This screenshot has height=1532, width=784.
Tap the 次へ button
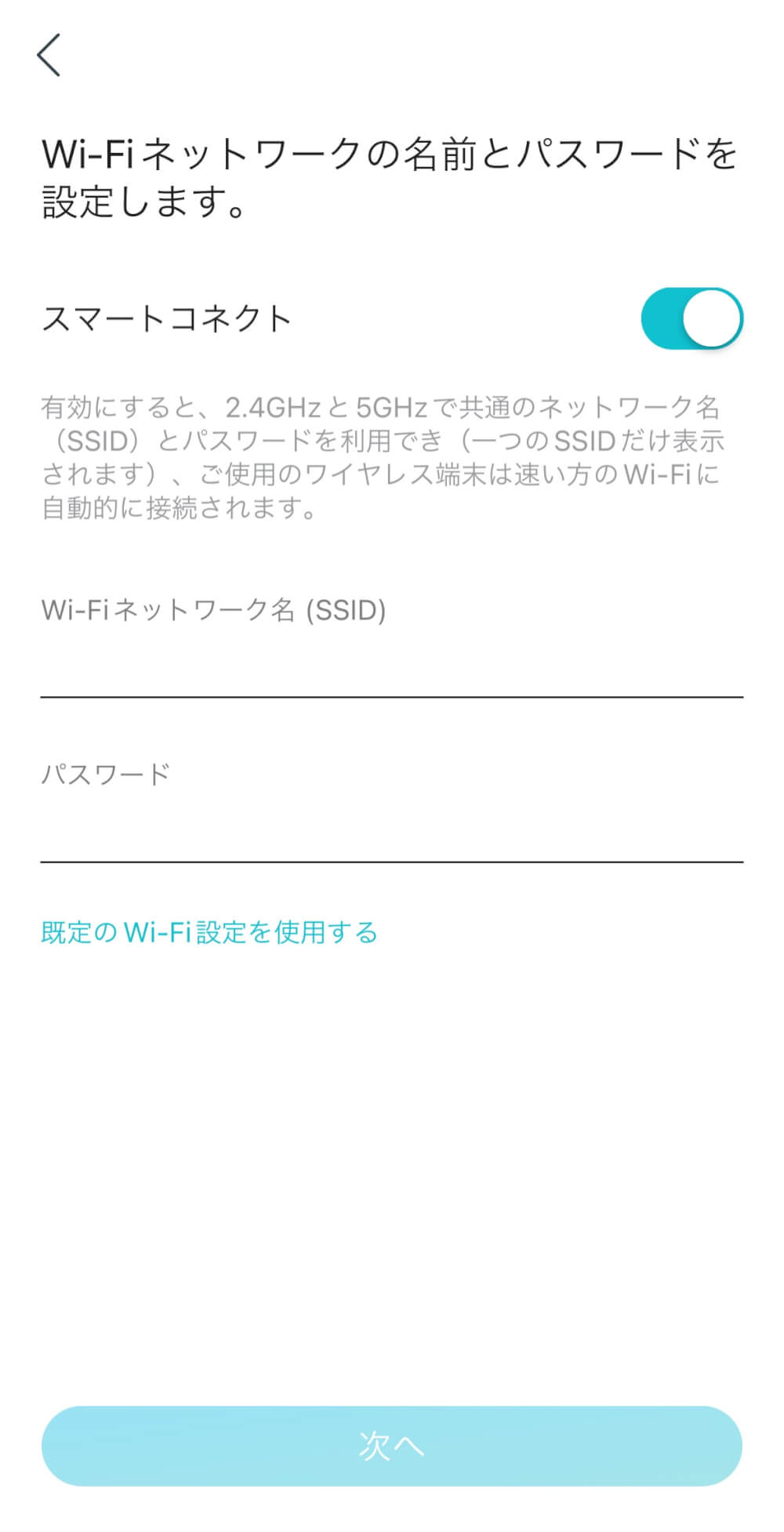click(392, 1445)
